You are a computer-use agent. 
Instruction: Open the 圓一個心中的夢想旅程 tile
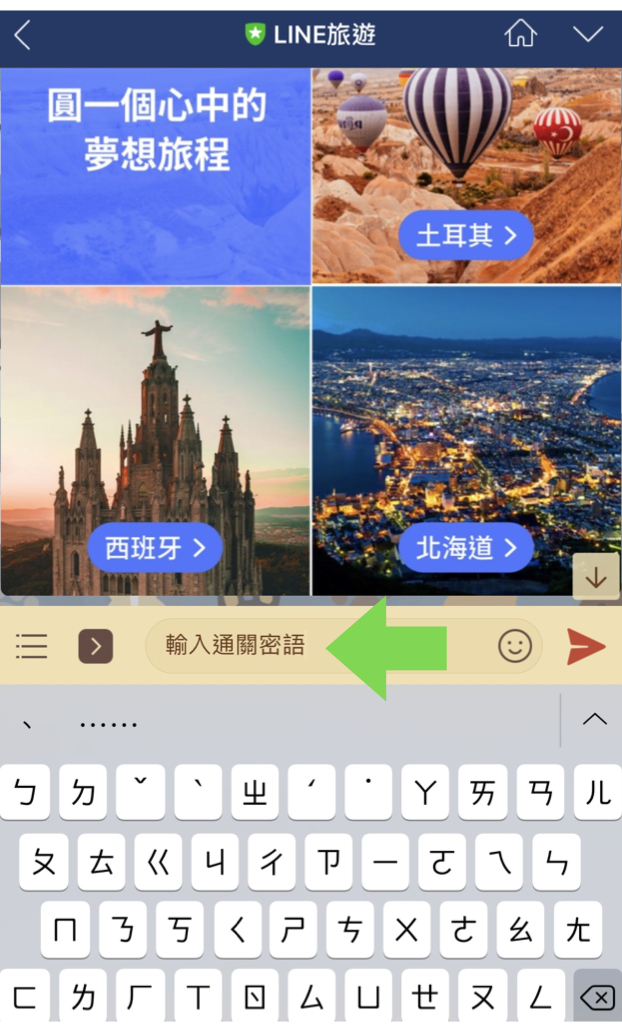coord(156,175)
